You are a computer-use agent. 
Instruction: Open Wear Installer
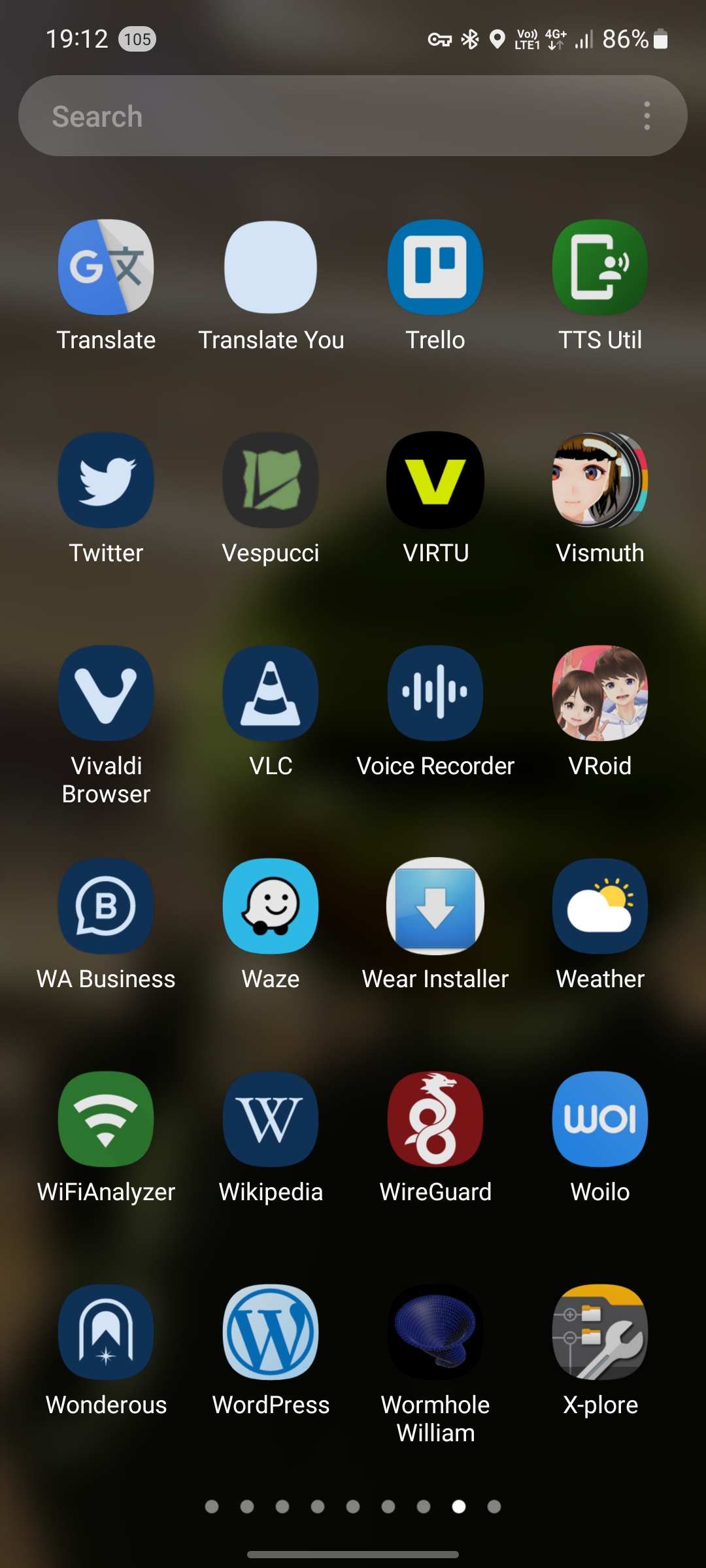pos(435,907)
